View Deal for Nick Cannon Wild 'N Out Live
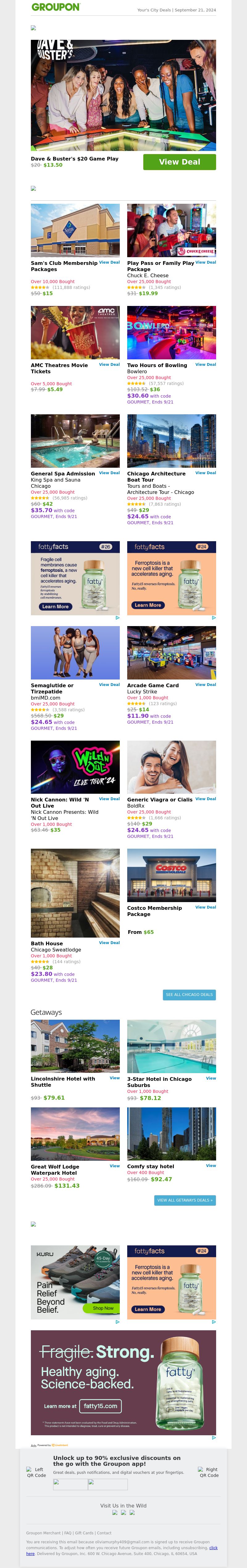 tap(110, 799)
